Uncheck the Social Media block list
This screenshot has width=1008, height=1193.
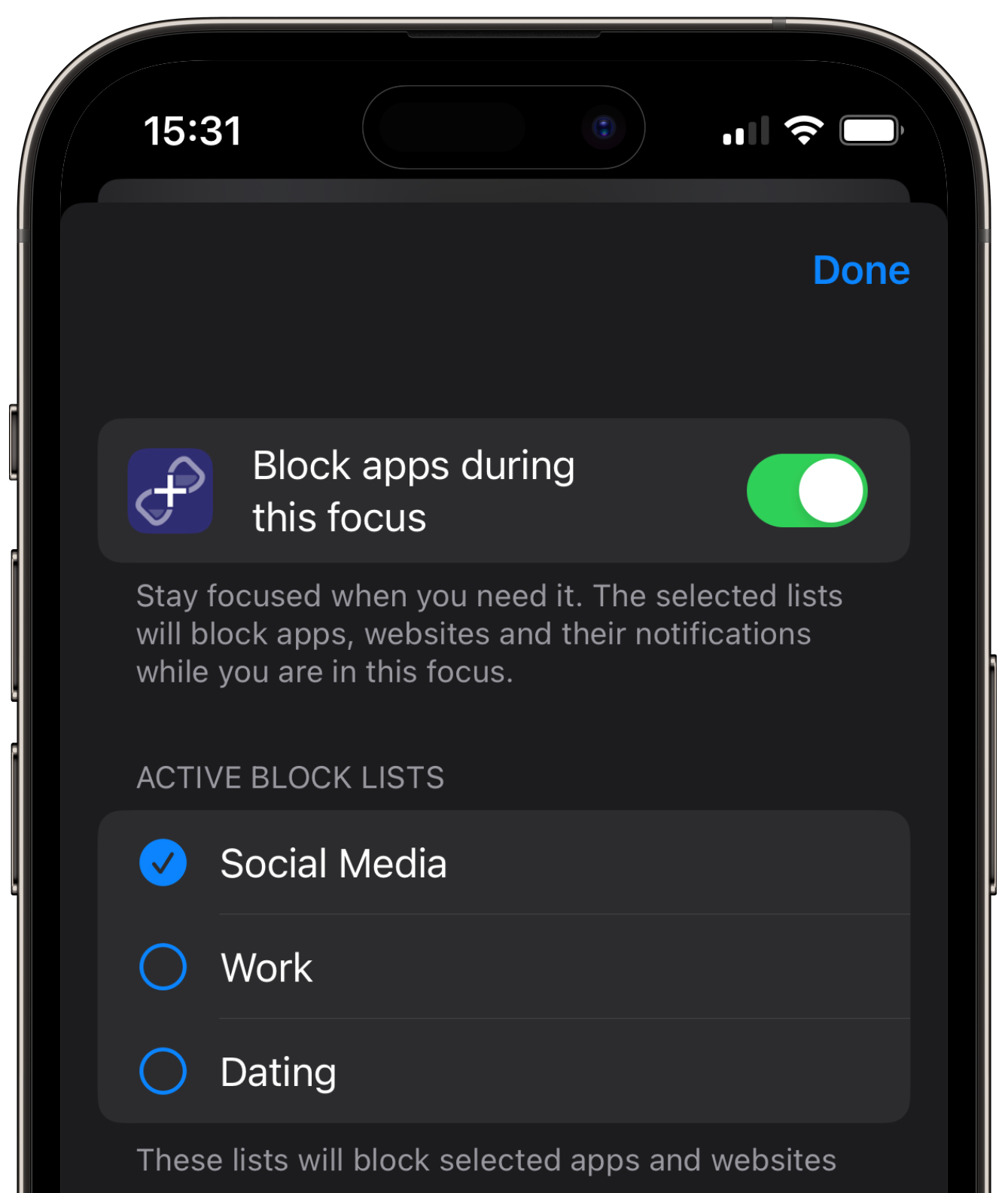coord(163,862)
